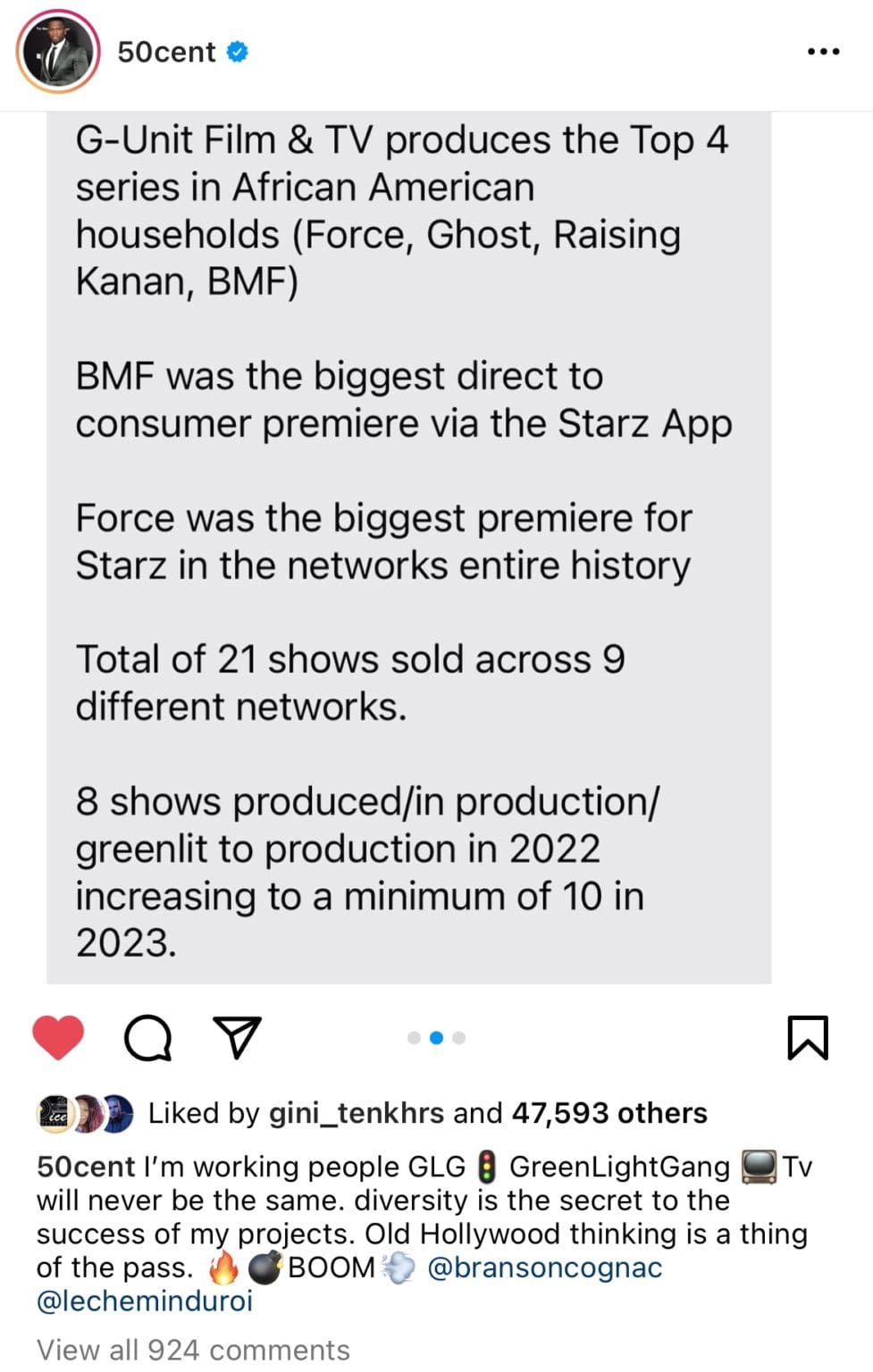The image size is (873, 1372).
Task: View the 47,593 others who liked
Action: [609, 1113]
